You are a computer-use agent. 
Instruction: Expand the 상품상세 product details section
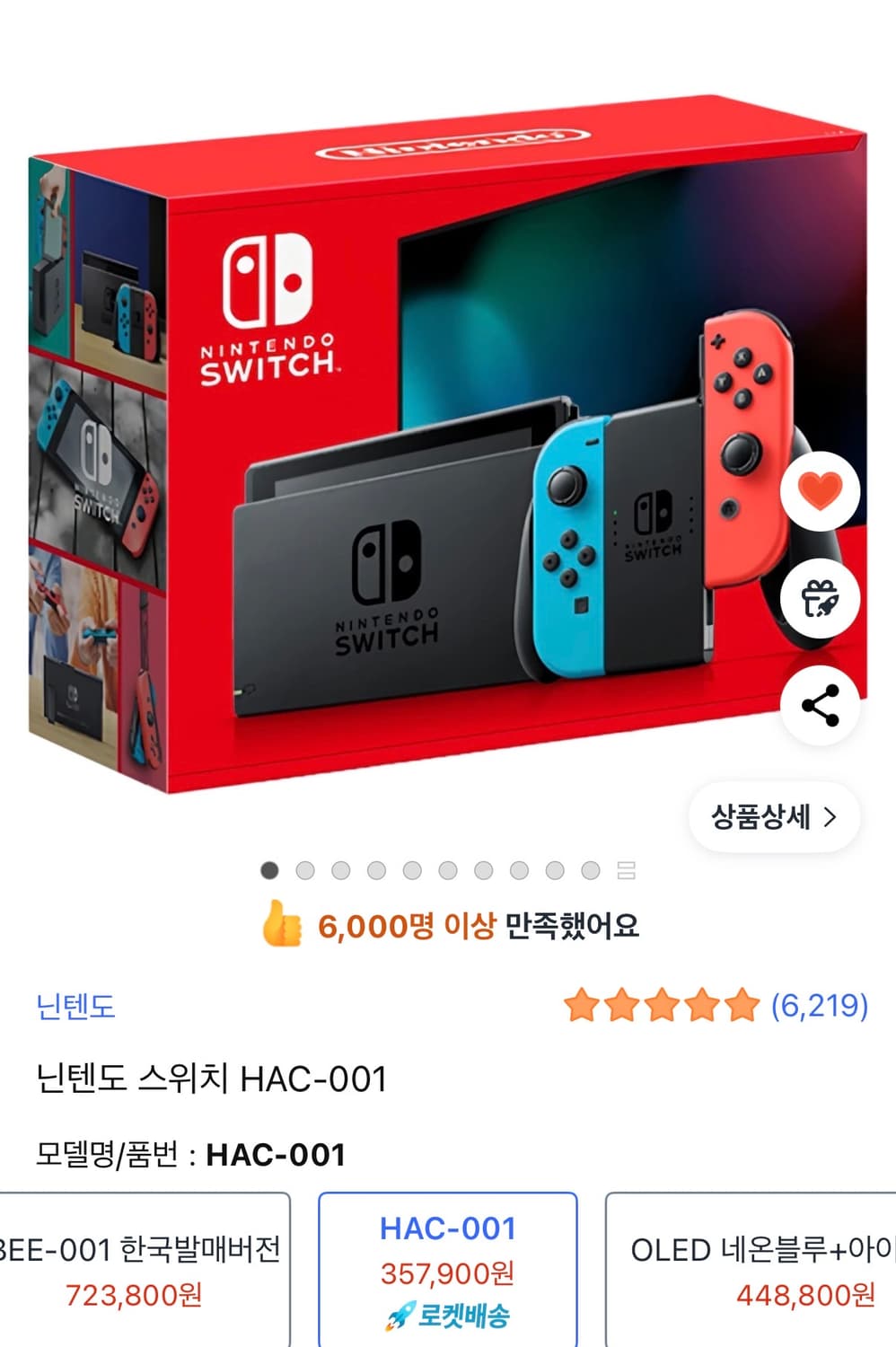(x=774, y=818)
